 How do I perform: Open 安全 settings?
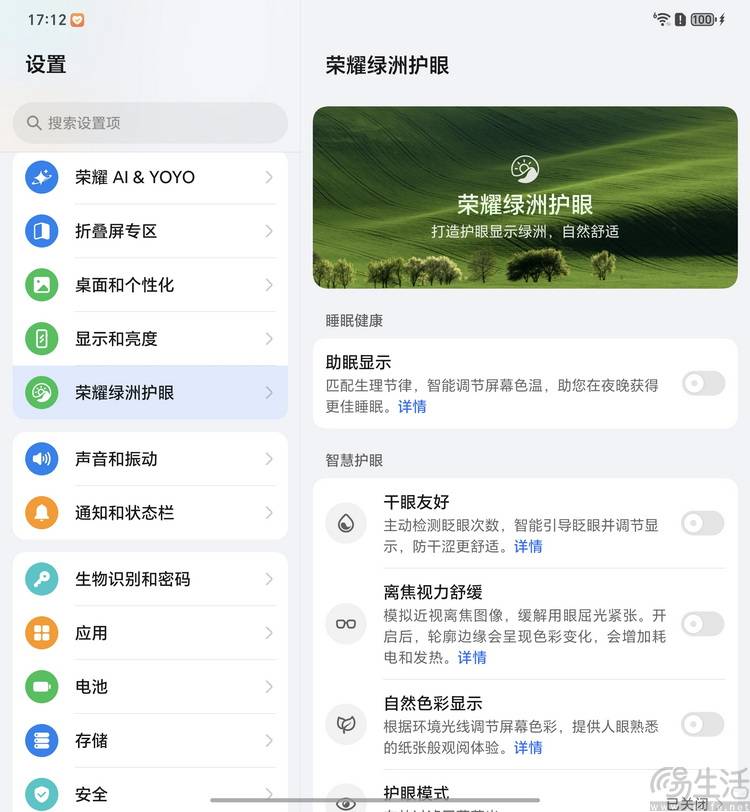[150, 794]
